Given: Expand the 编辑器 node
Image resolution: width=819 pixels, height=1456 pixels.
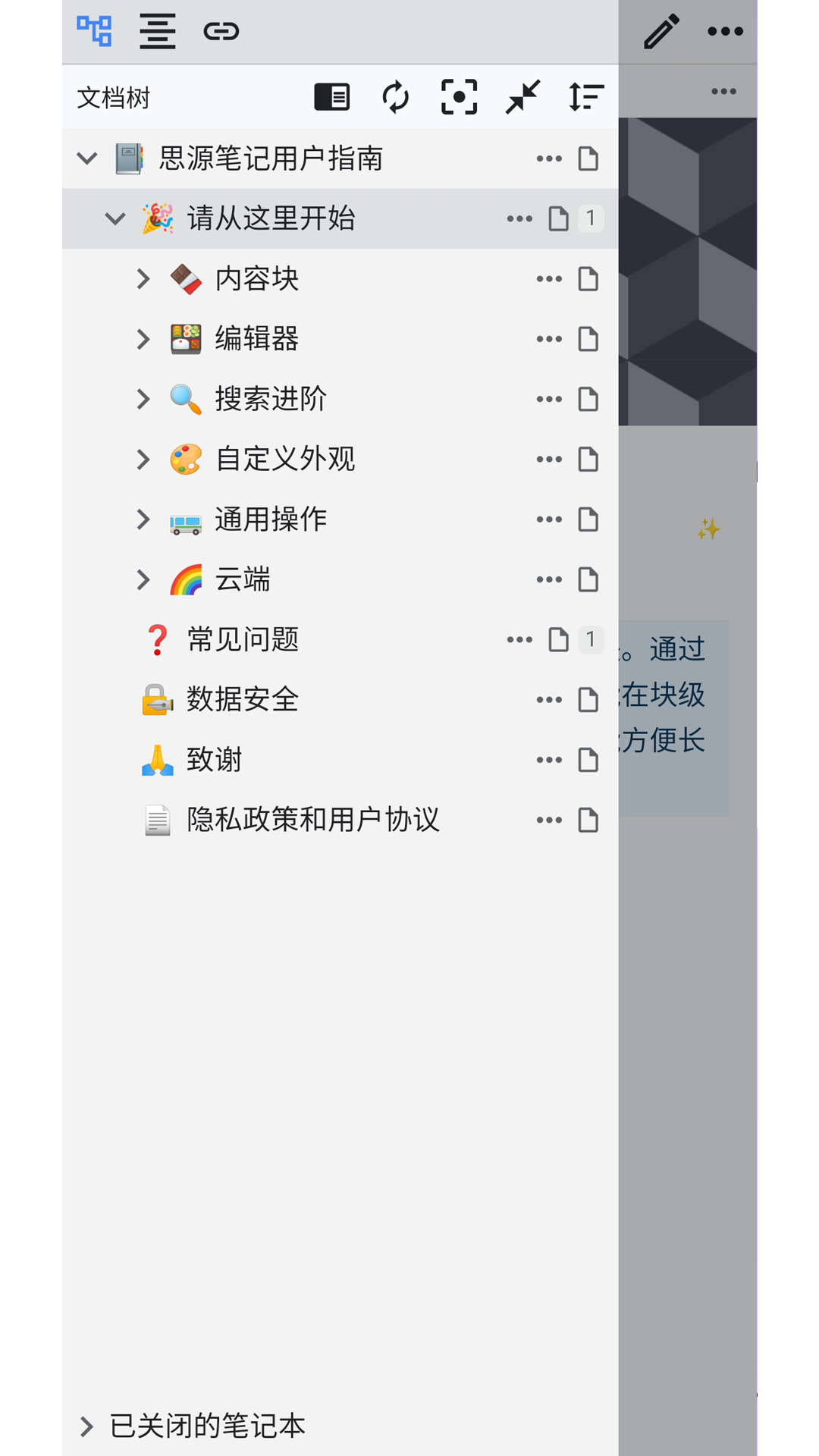Looking at the screenshot, I should [143, 339].
